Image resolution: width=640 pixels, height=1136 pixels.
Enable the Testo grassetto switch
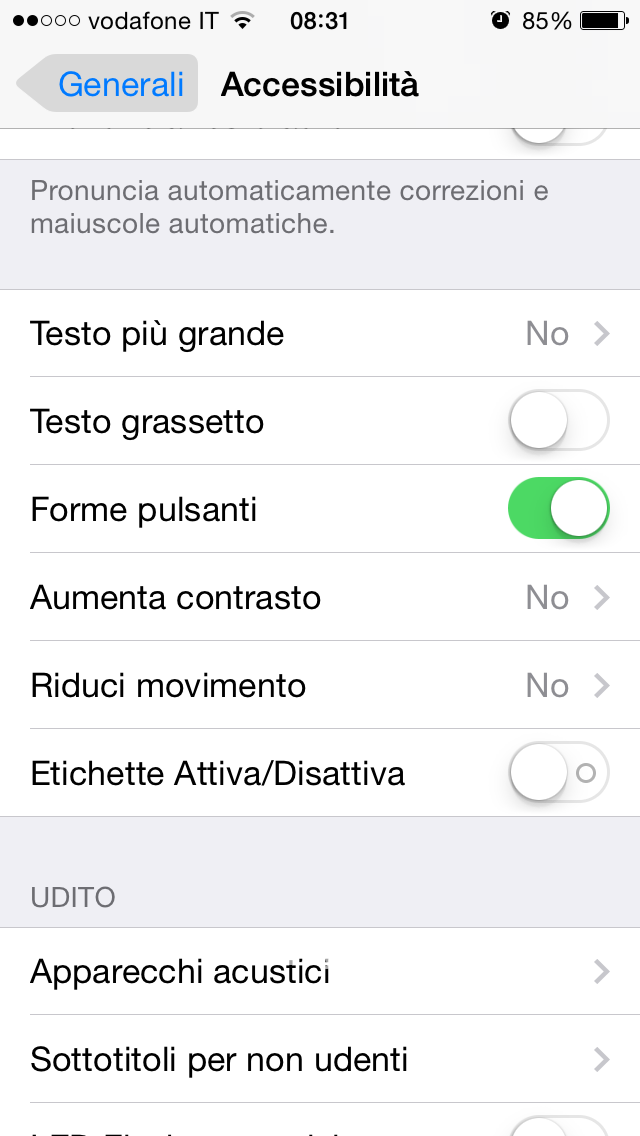(558, 422)
